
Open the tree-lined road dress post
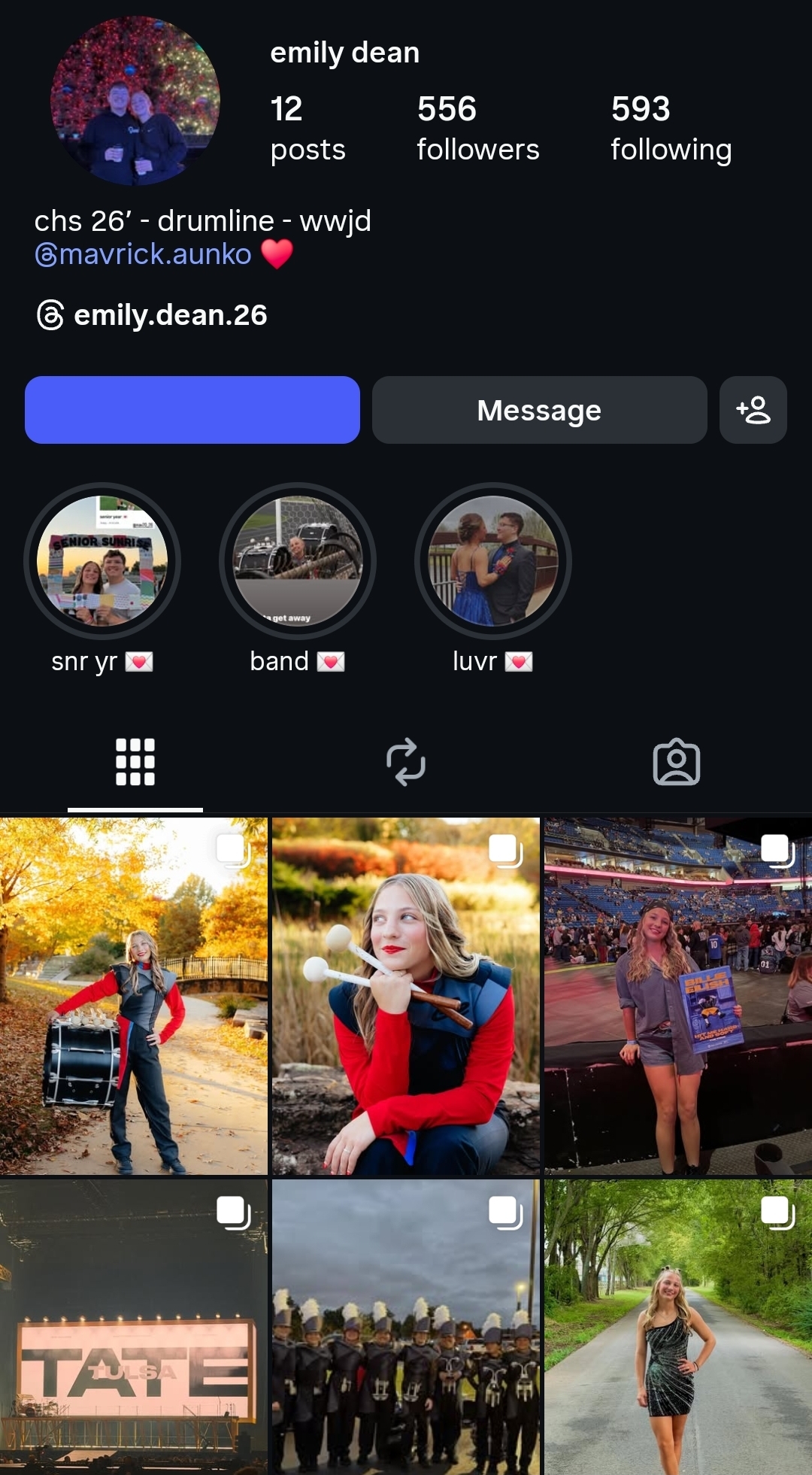[x=677, y=1327]
